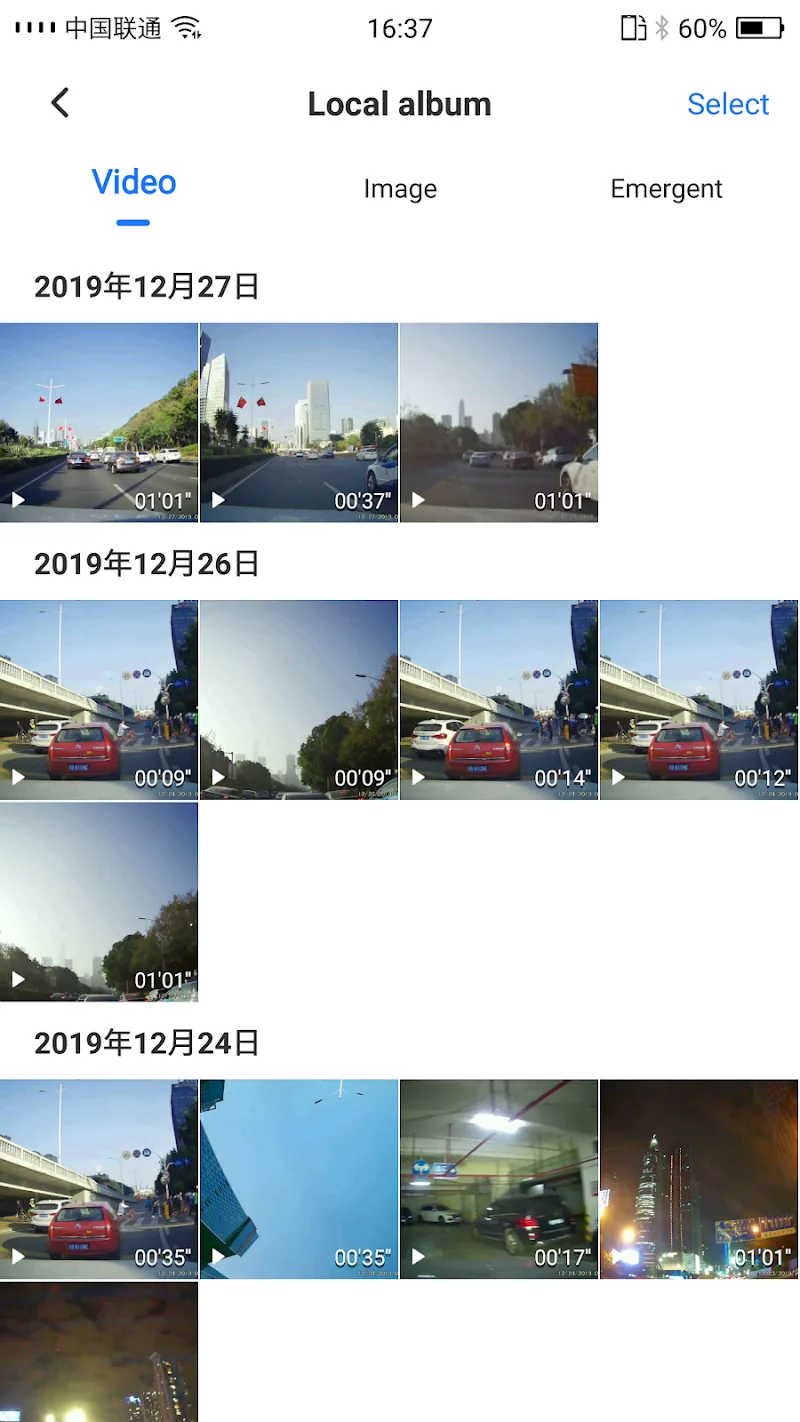
Task: Open the 01'01" night city video on December 24
Action: [x=699, y=1179]
